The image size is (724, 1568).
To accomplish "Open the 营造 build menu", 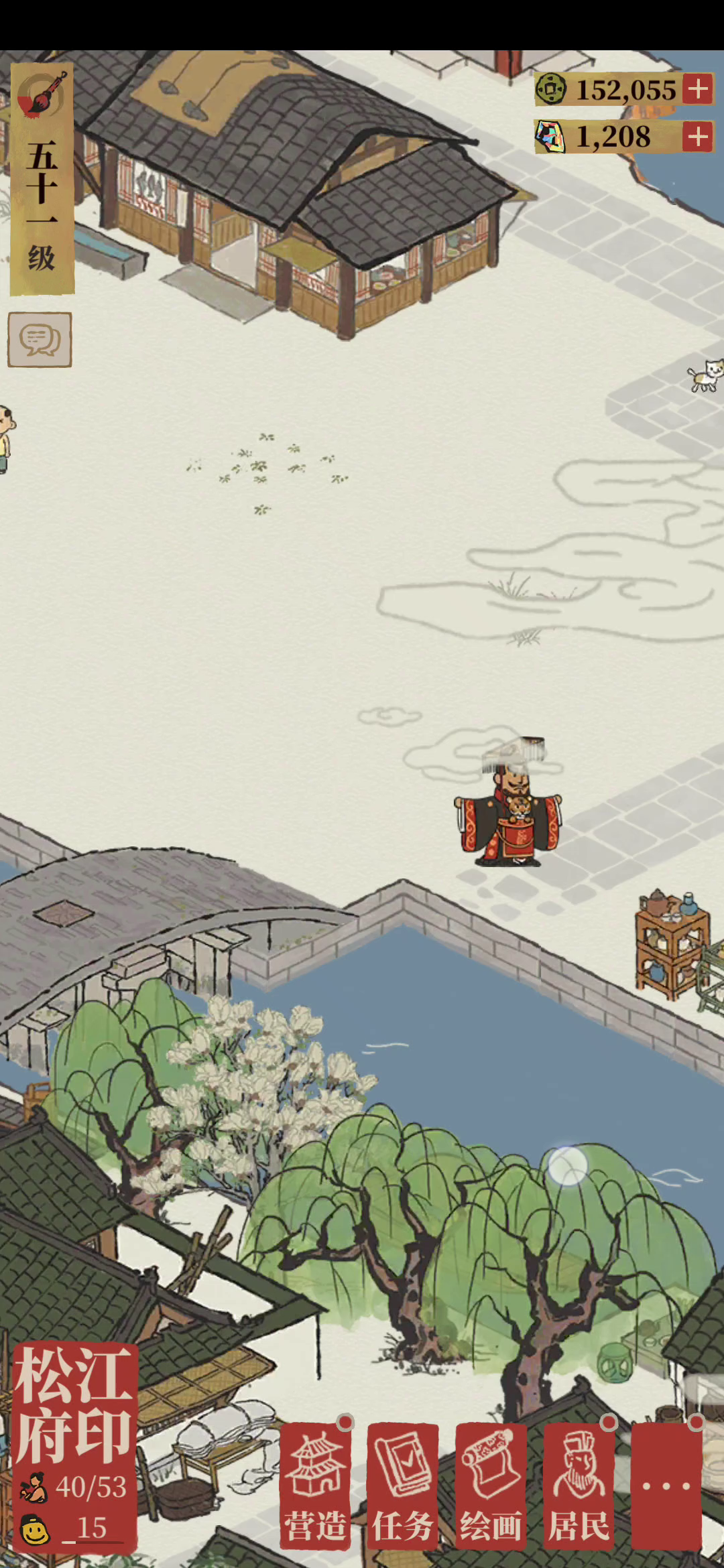I will pos(315,1486).
